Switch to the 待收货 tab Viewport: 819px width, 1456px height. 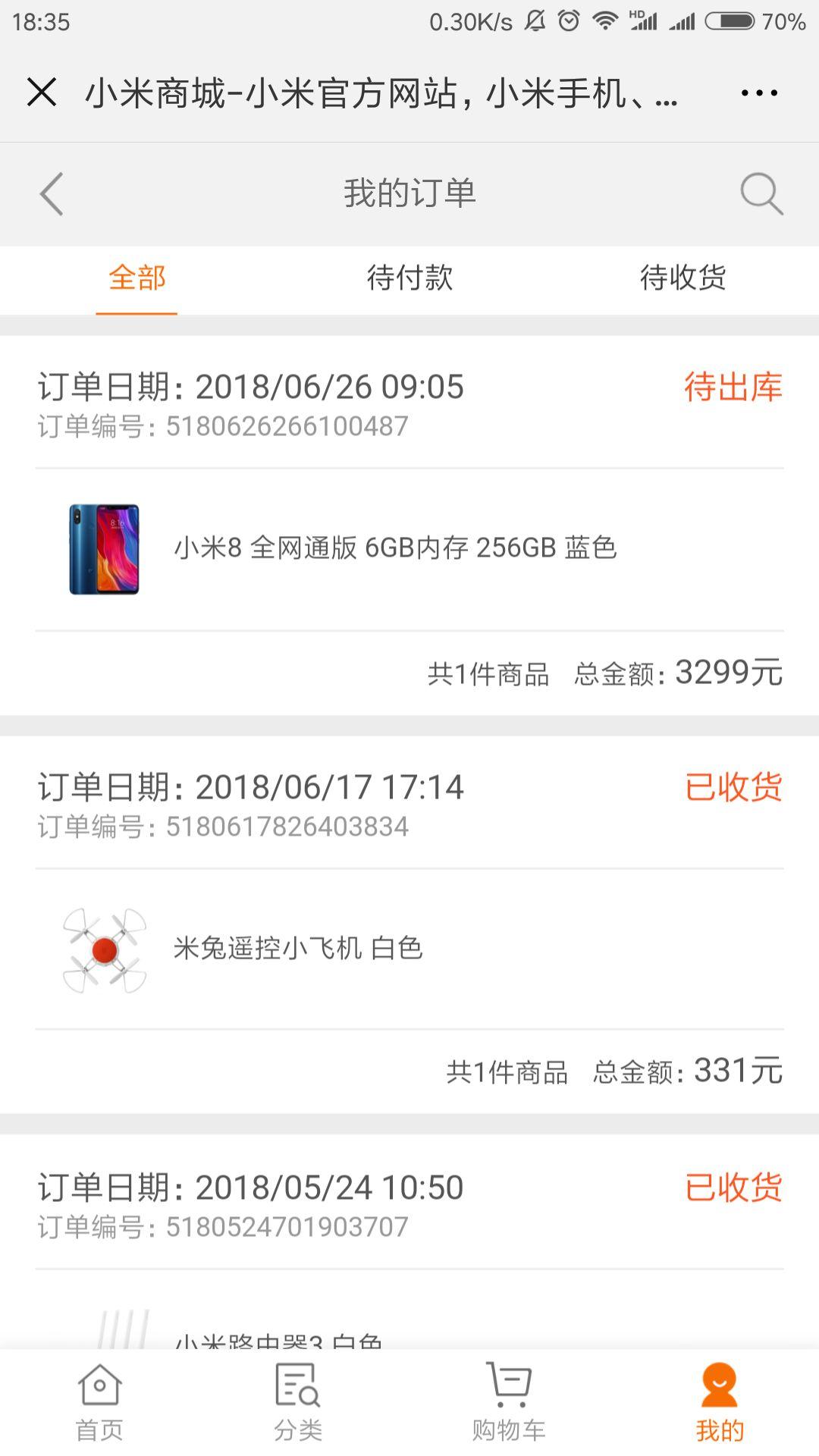tap(682, 279)
